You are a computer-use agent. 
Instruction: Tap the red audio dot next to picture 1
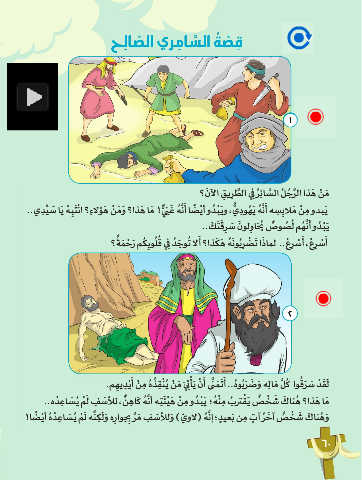tap(315, 117)
